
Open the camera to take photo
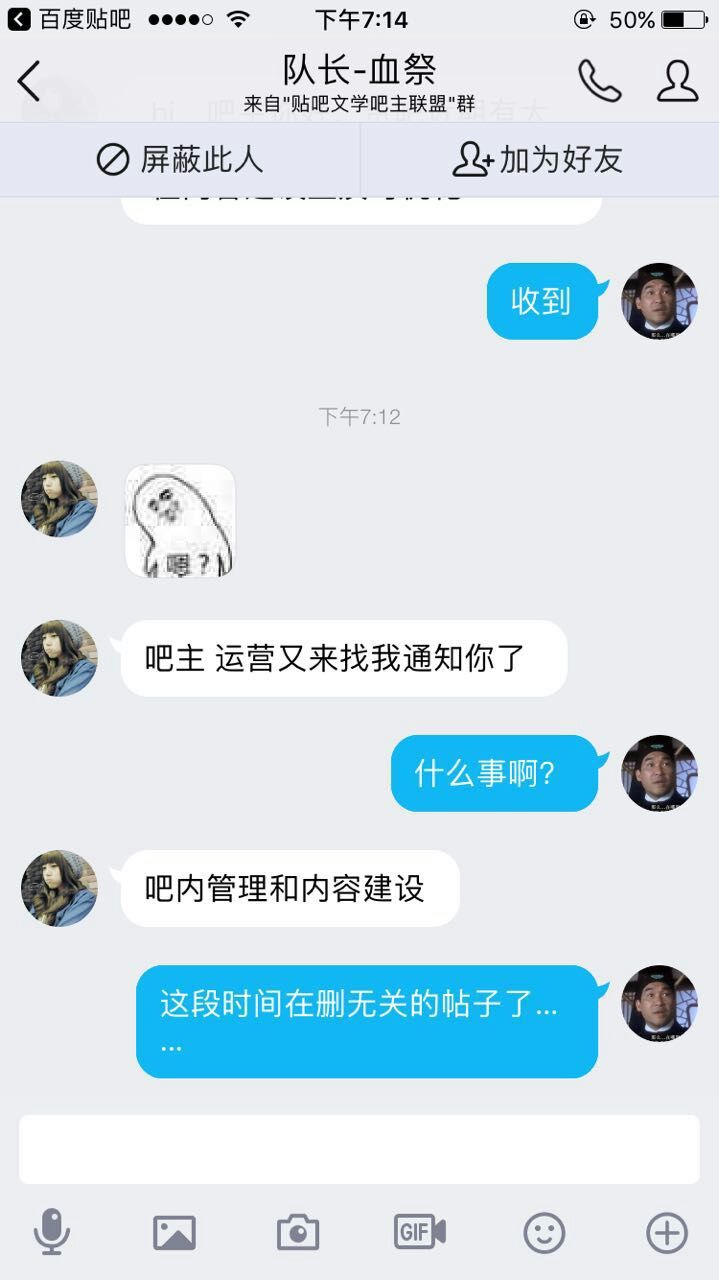[298, 1232]
